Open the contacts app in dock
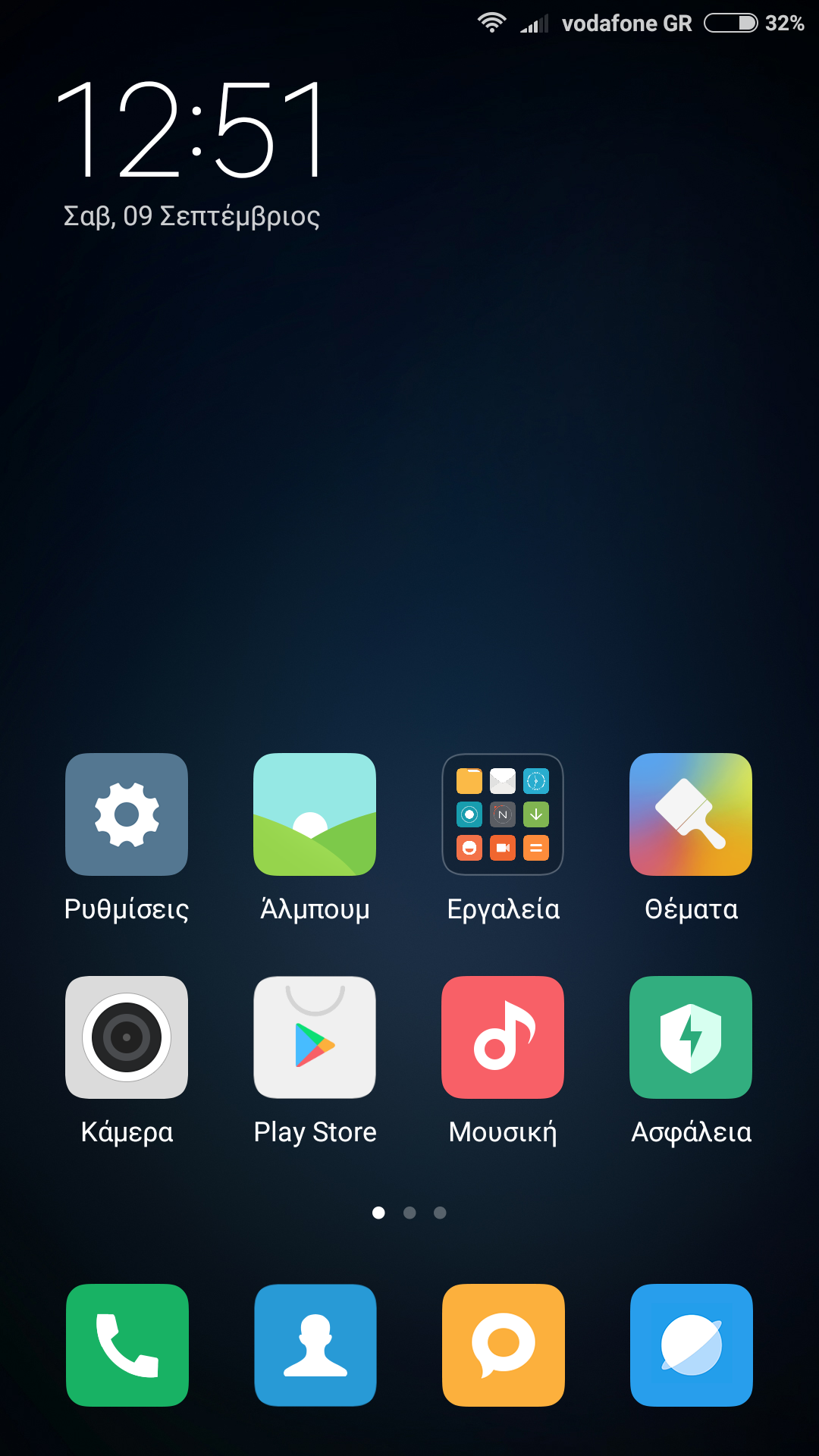 tap(315, 1345)
